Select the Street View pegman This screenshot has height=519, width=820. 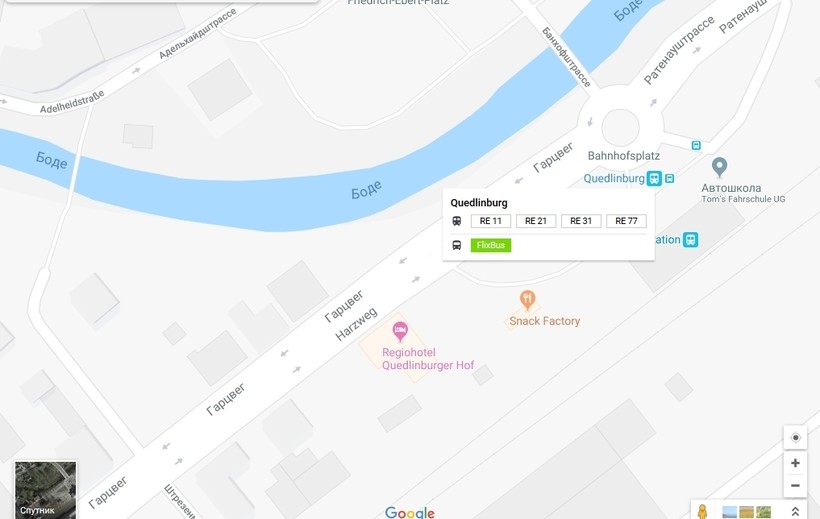[x=702, y=511]
